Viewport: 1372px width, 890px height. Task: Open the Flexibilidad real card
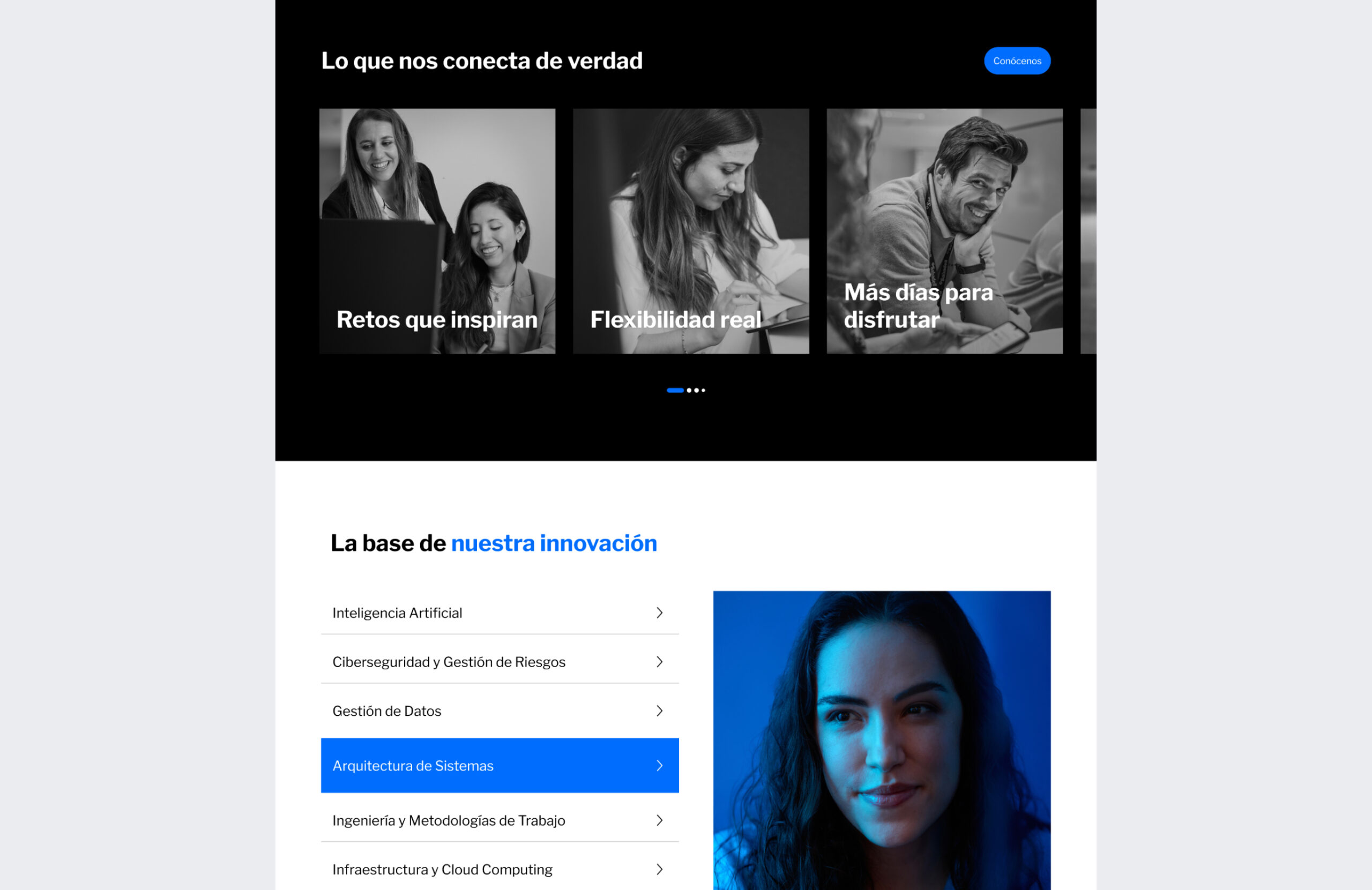coord(690,230)
